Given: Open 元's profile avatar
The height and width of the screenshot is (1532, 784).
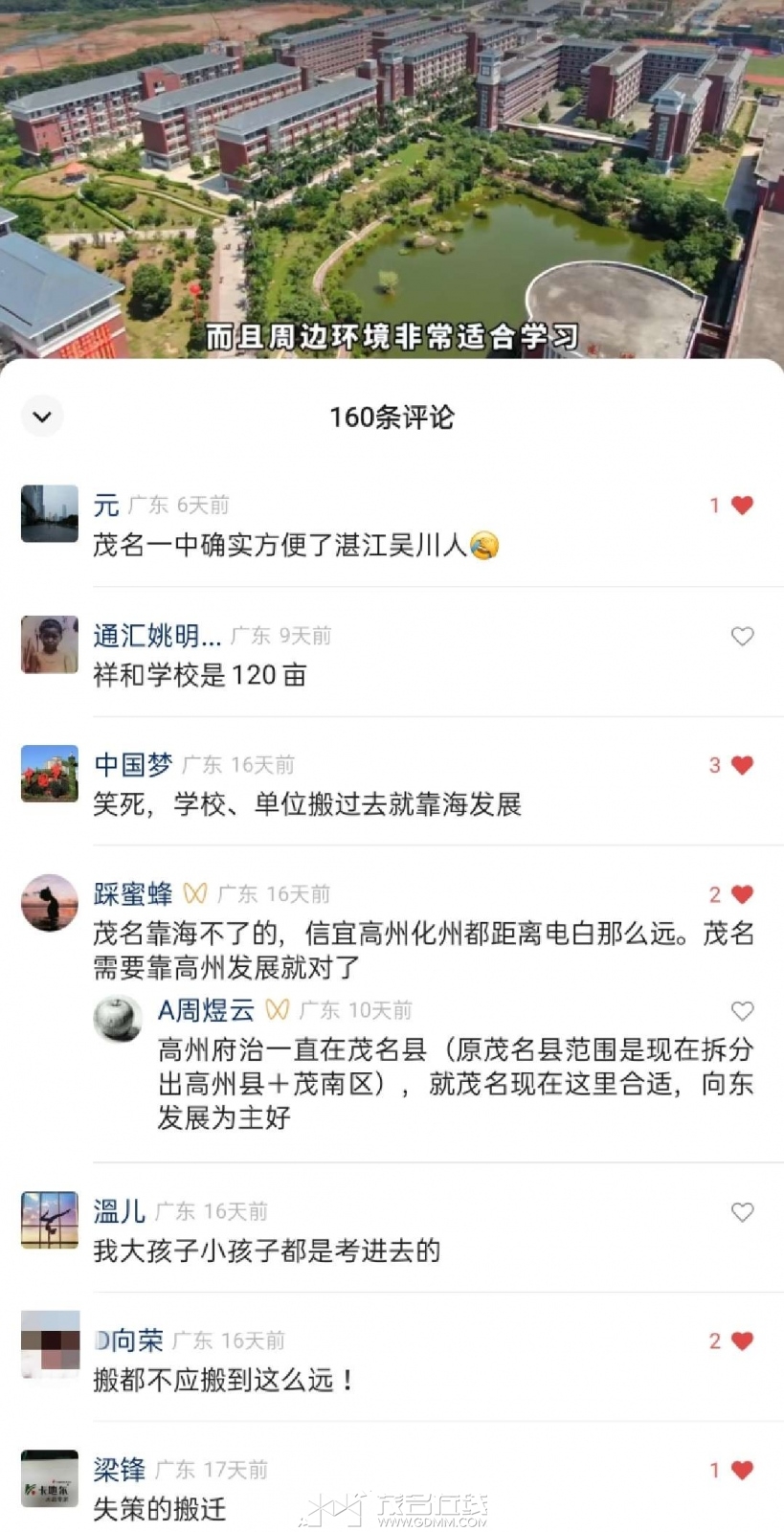Looking at the screenshot, I should click(x=50, y=514).
